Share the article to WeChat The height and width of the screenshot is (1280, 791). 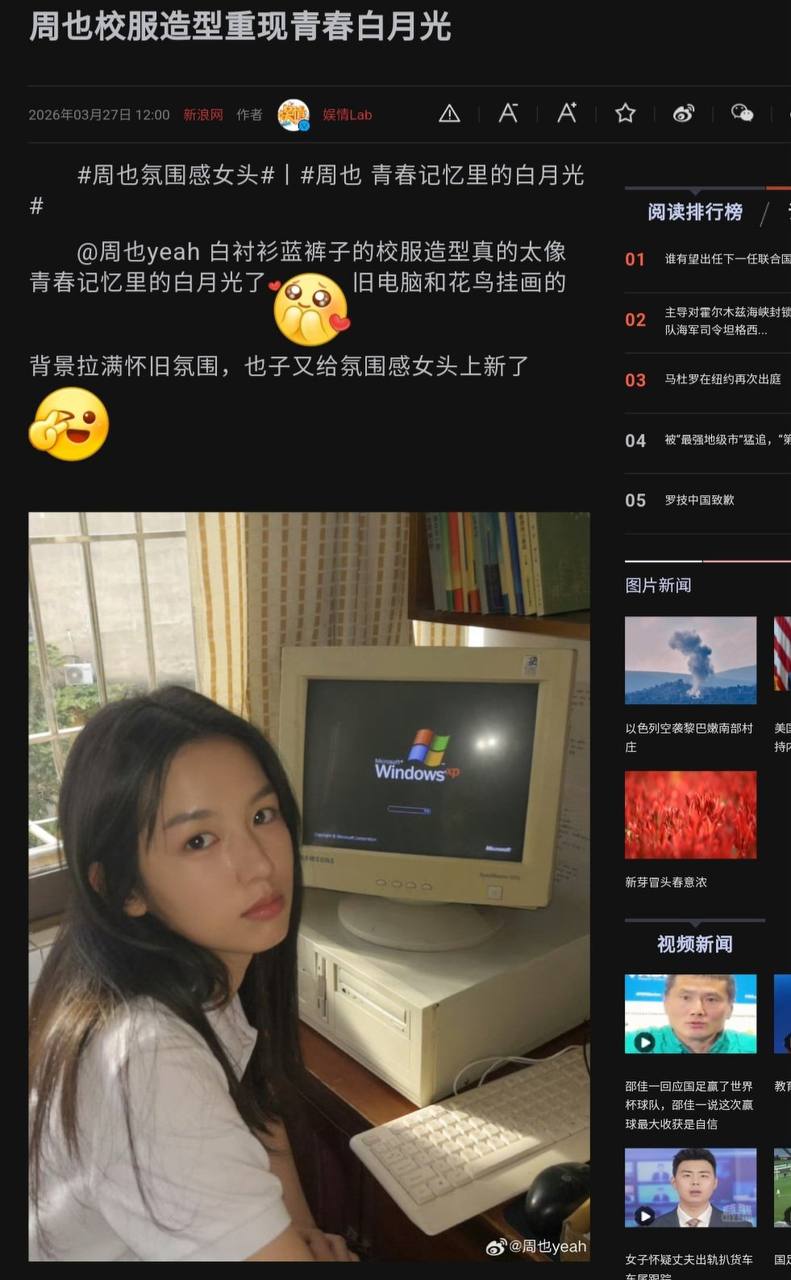click(x=741, y=113)
